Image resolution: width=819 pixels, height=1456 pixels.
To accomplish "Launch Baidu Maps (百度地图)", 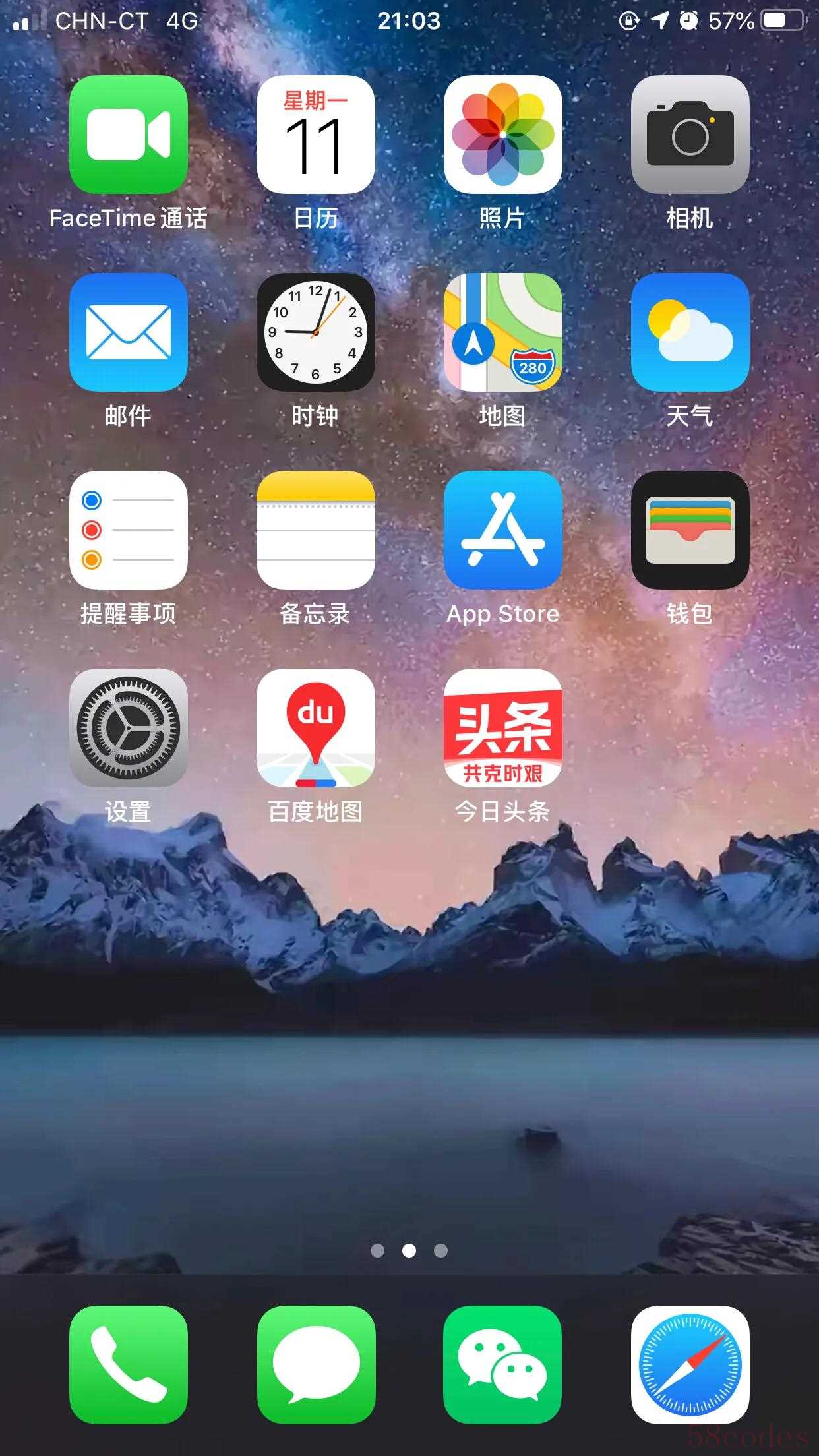I will pos(316,728).
